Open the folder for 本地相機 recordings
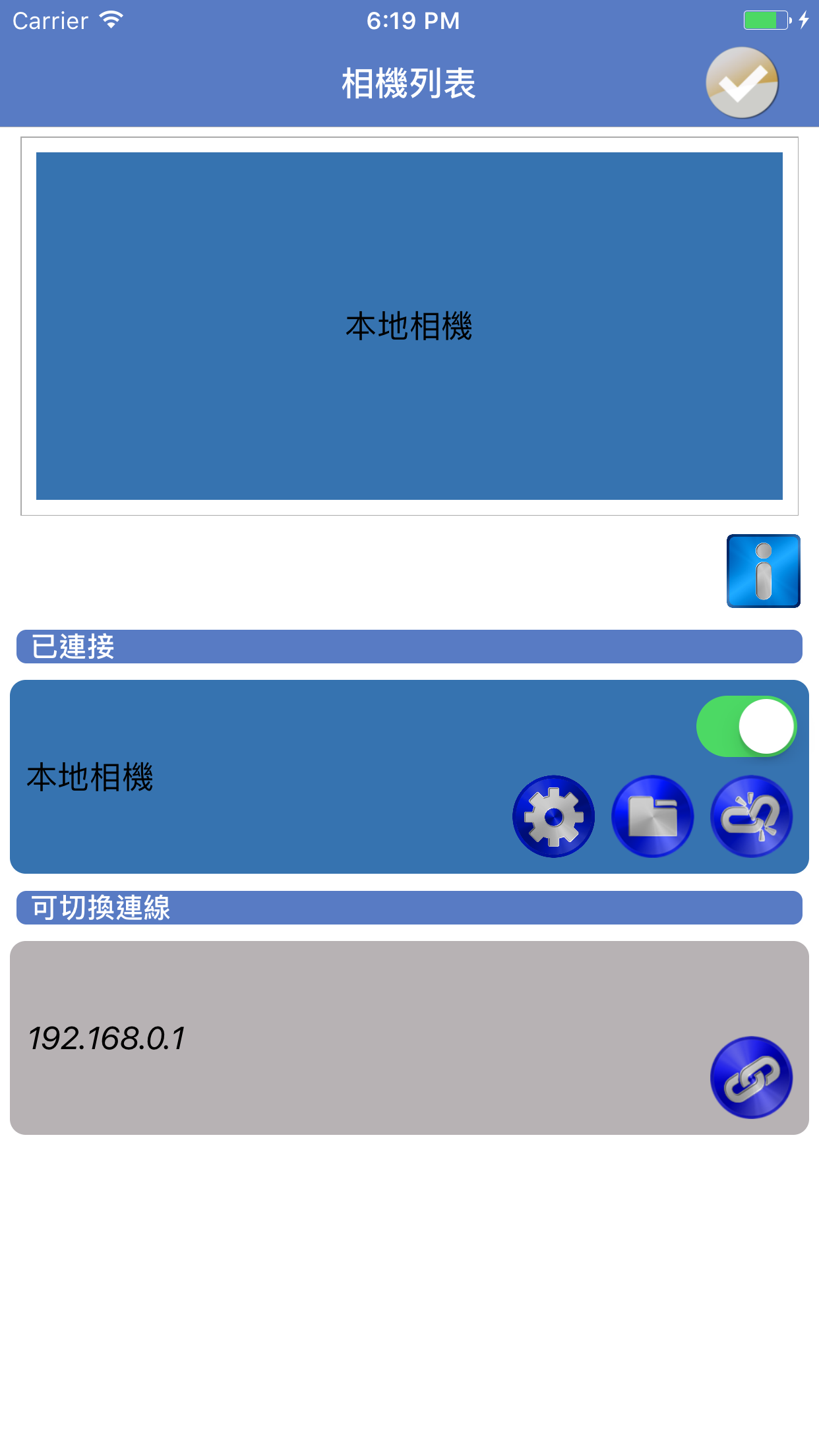 coord(652,816)
